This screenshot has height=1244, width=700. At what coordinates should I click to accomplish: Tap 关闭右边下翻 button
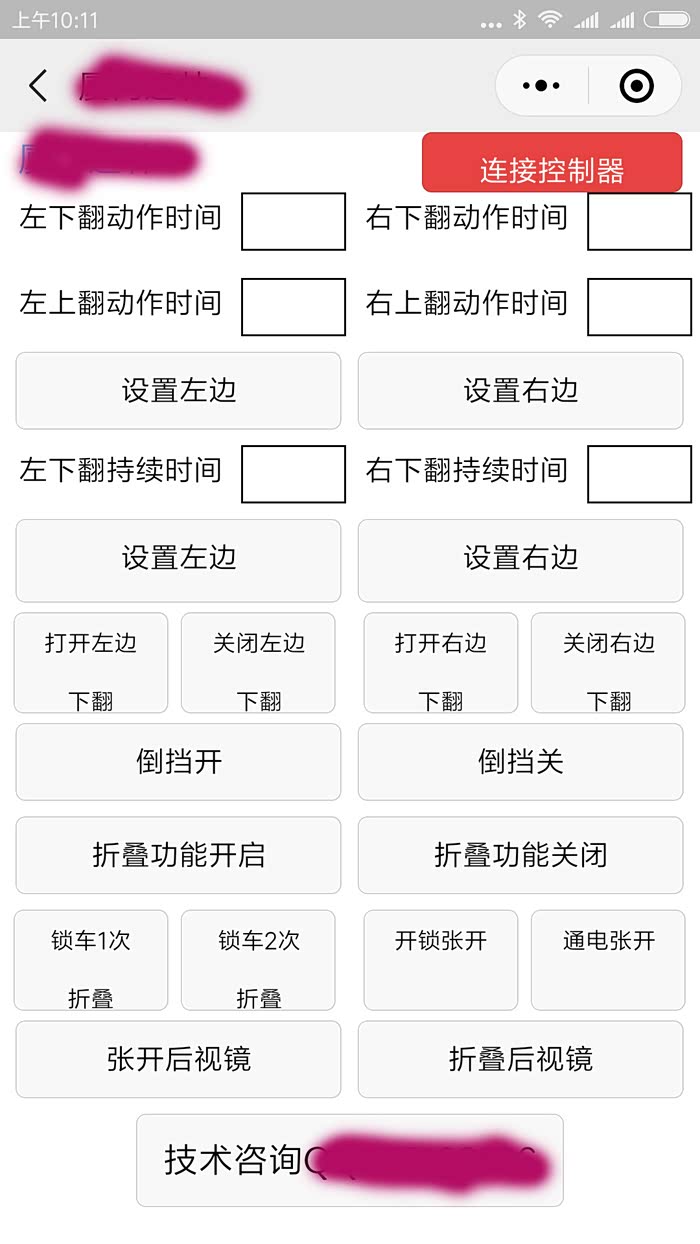click(x=608, y=663)
